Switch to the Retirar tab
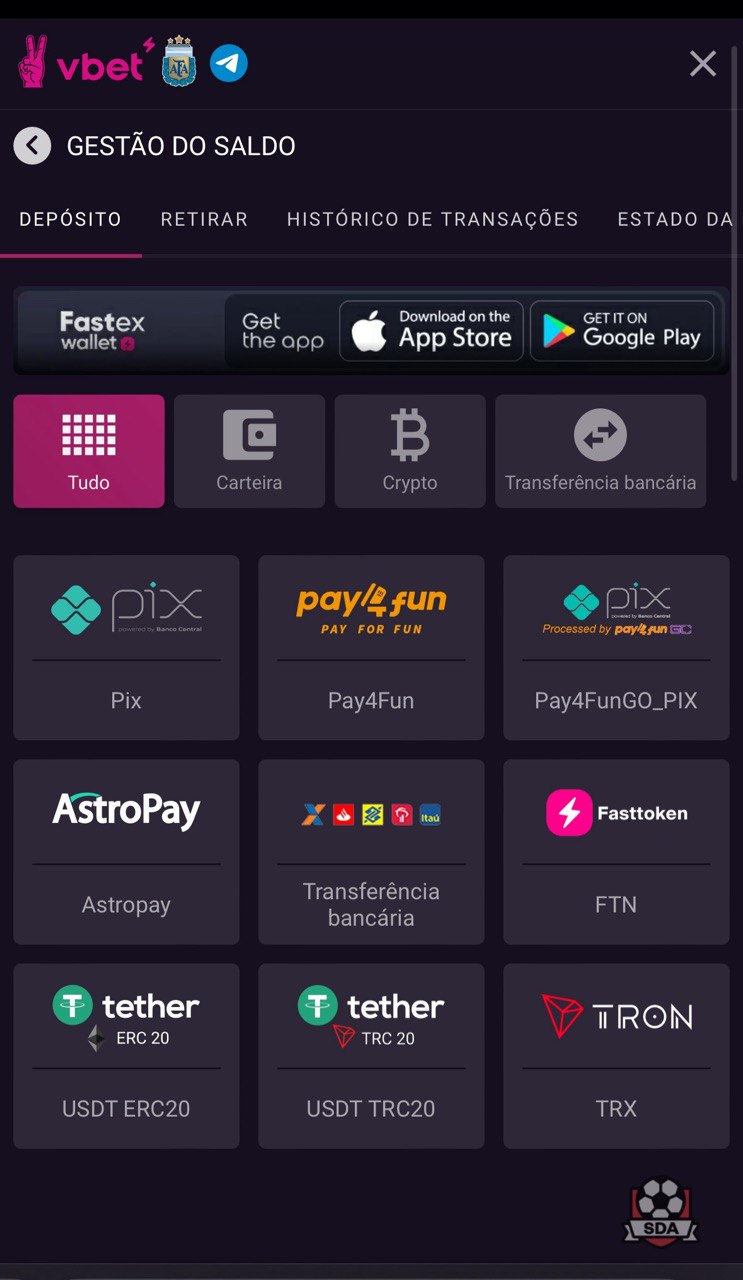This screenshot has height=1280, width=743. point(204,219)
